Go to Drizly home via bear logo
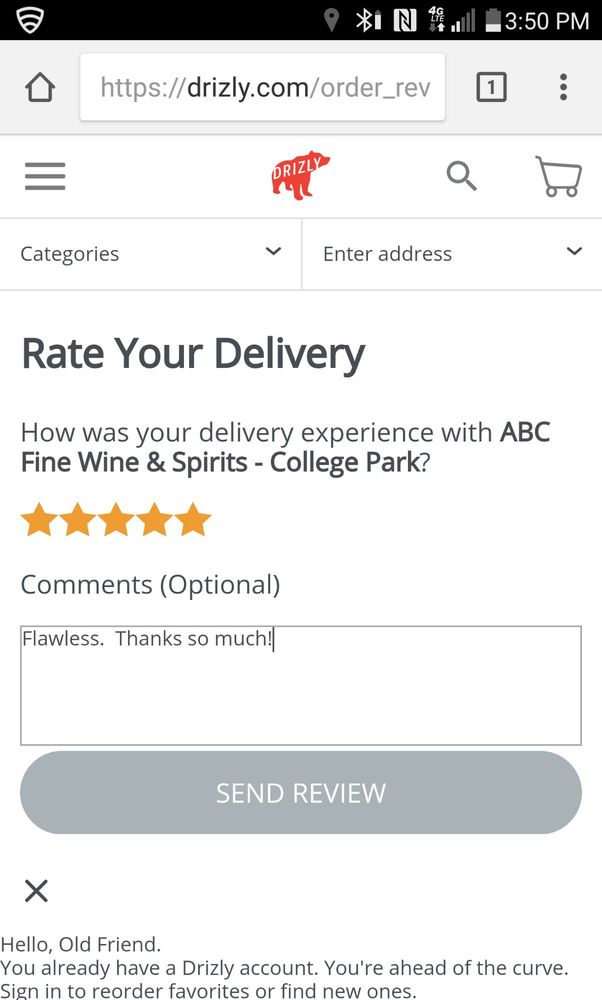 [300, 176]
